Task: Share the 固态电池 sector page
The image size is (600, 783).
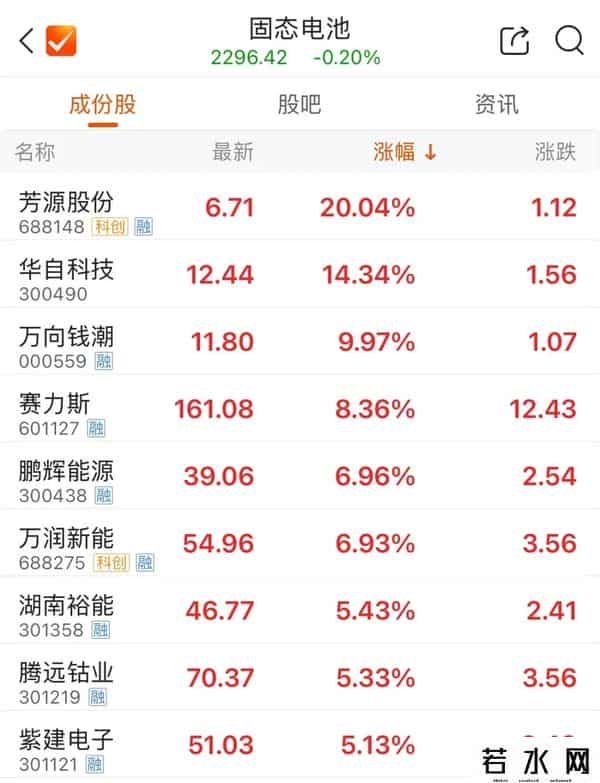Action: click(514, 41)
